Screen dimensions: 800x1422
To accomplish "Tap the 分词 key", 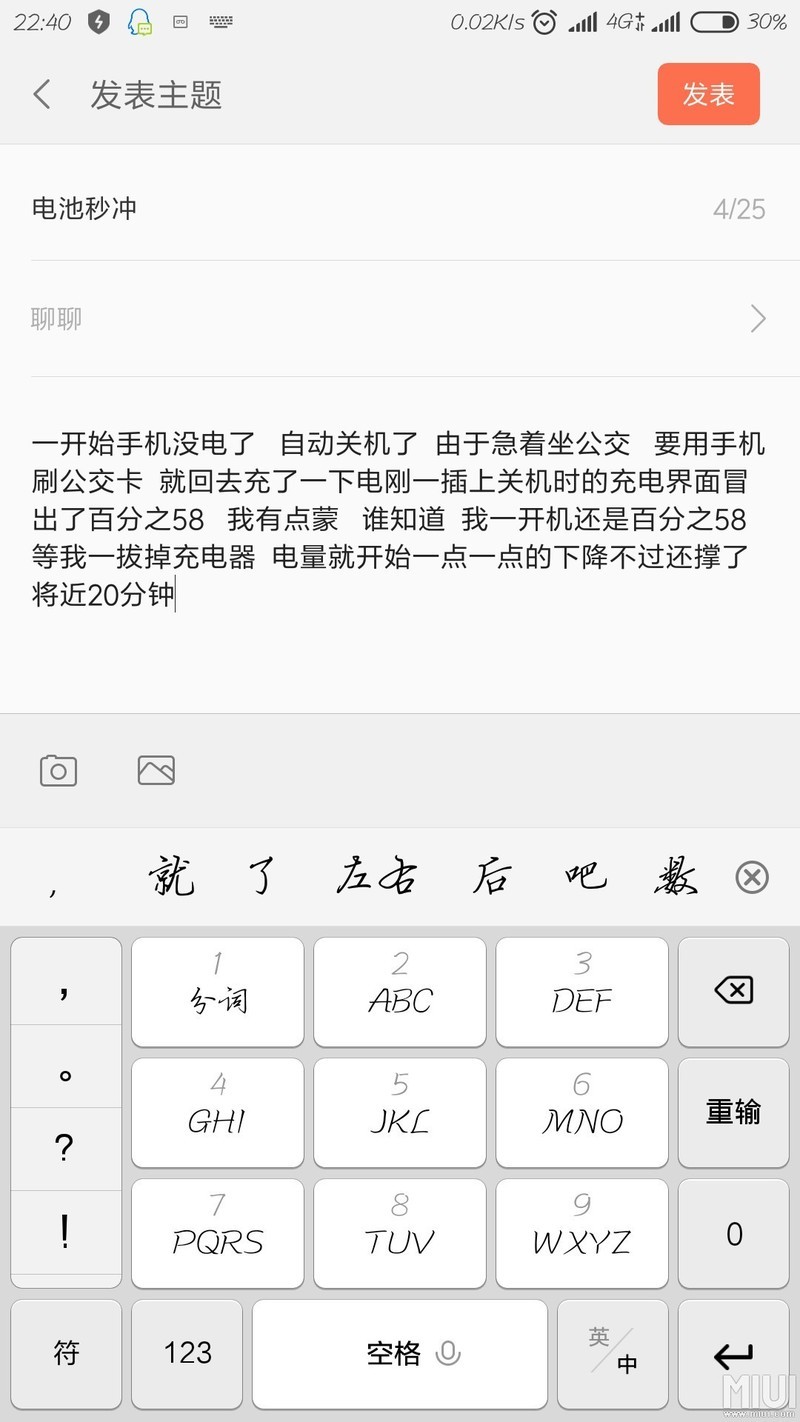I will click(217, 991).
